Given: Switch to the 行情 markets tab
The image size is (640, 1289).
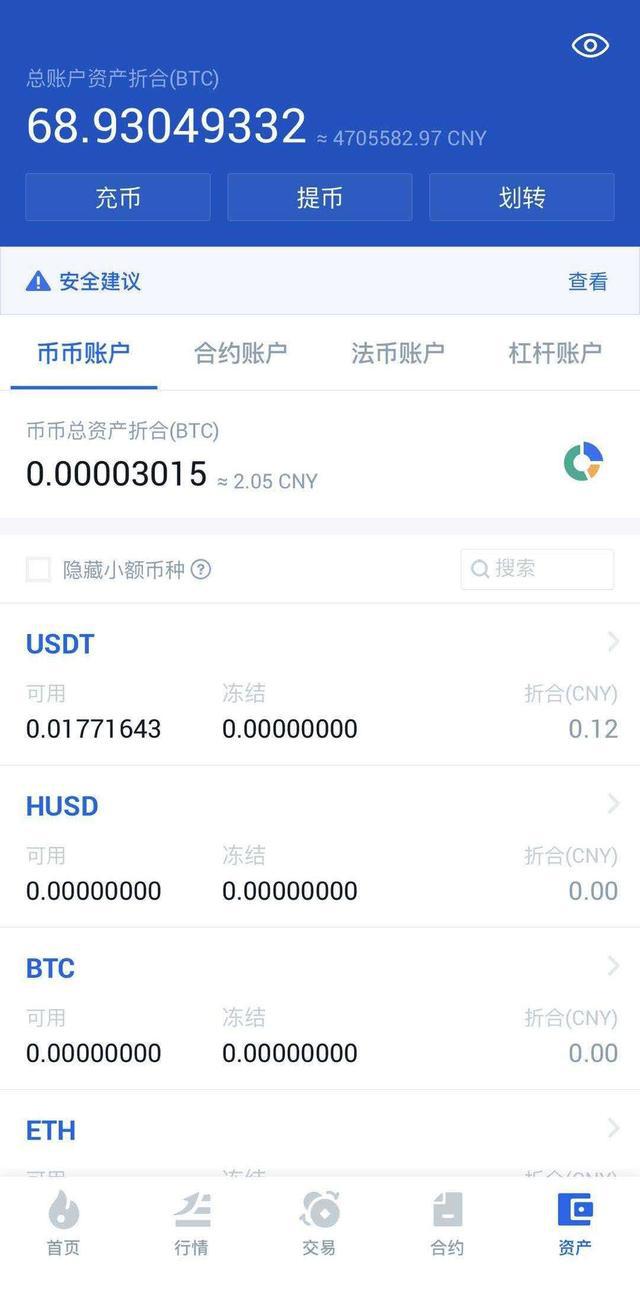Looking at the screenshot, I should [x=191, y=1222].
